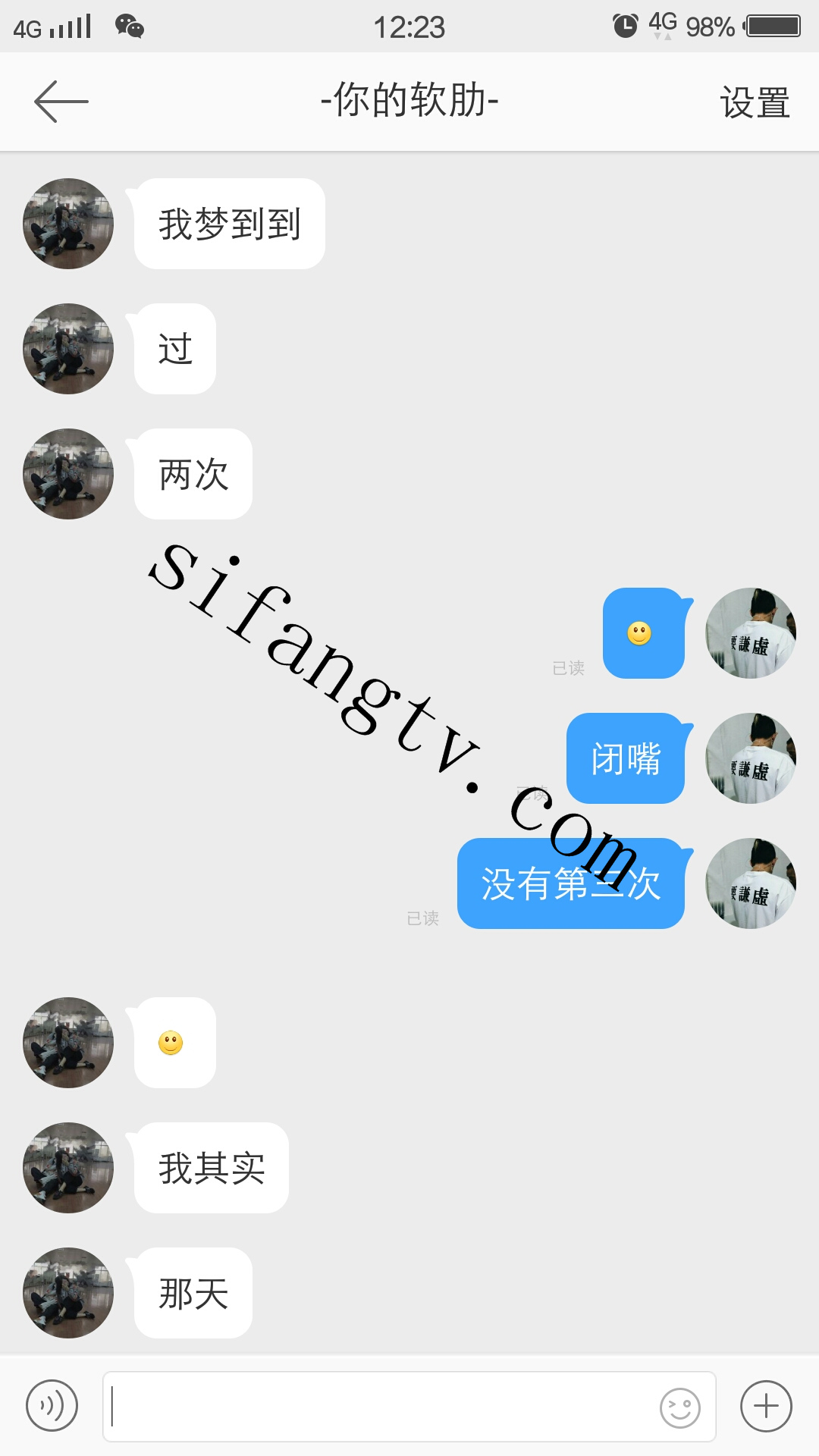Open the emoji picker
This screenshot has height=1456, width=819.
click(679, 1407)
